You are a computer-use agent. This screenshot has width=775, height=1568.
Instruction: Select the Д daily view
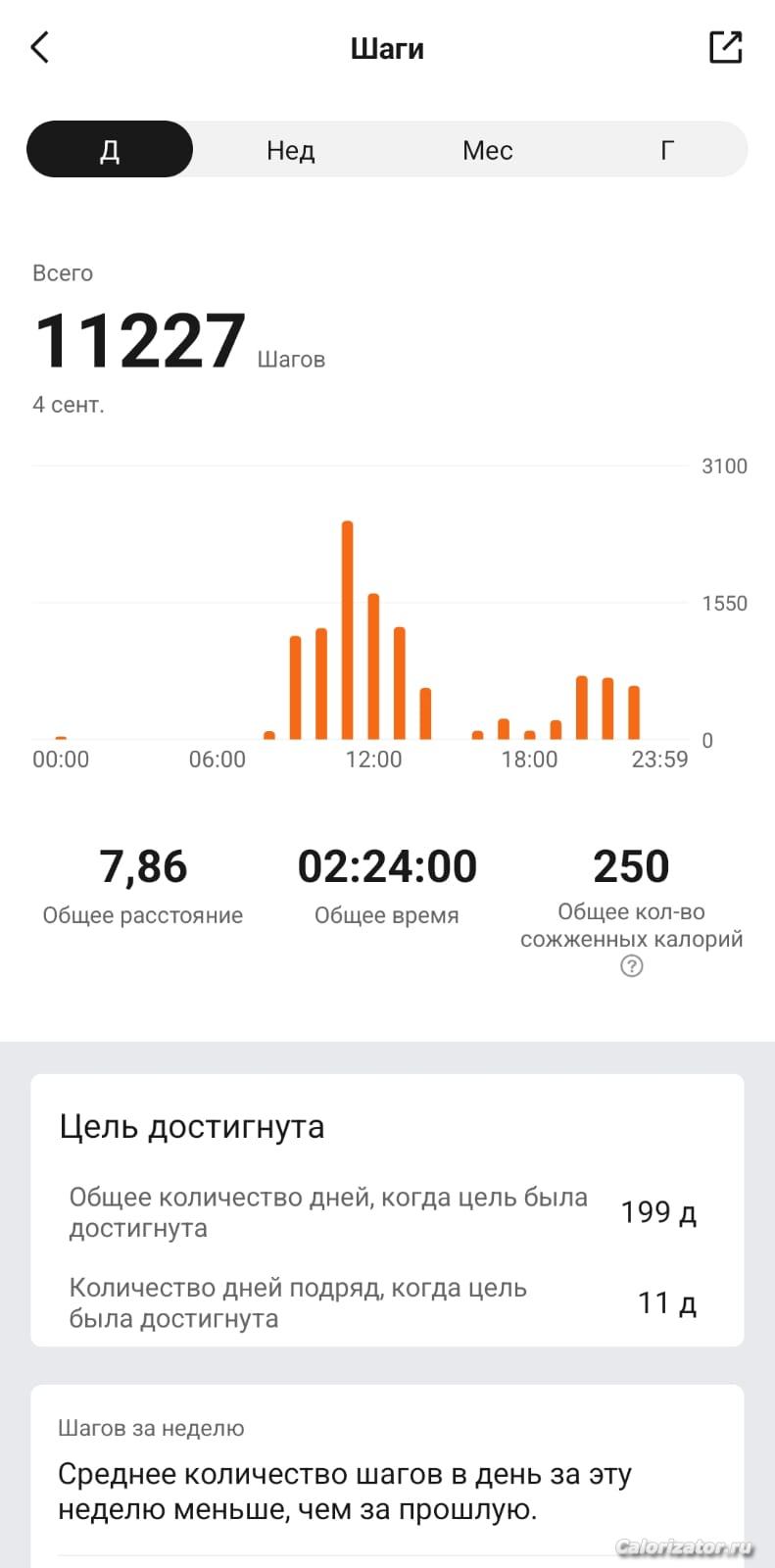point(110,150)
